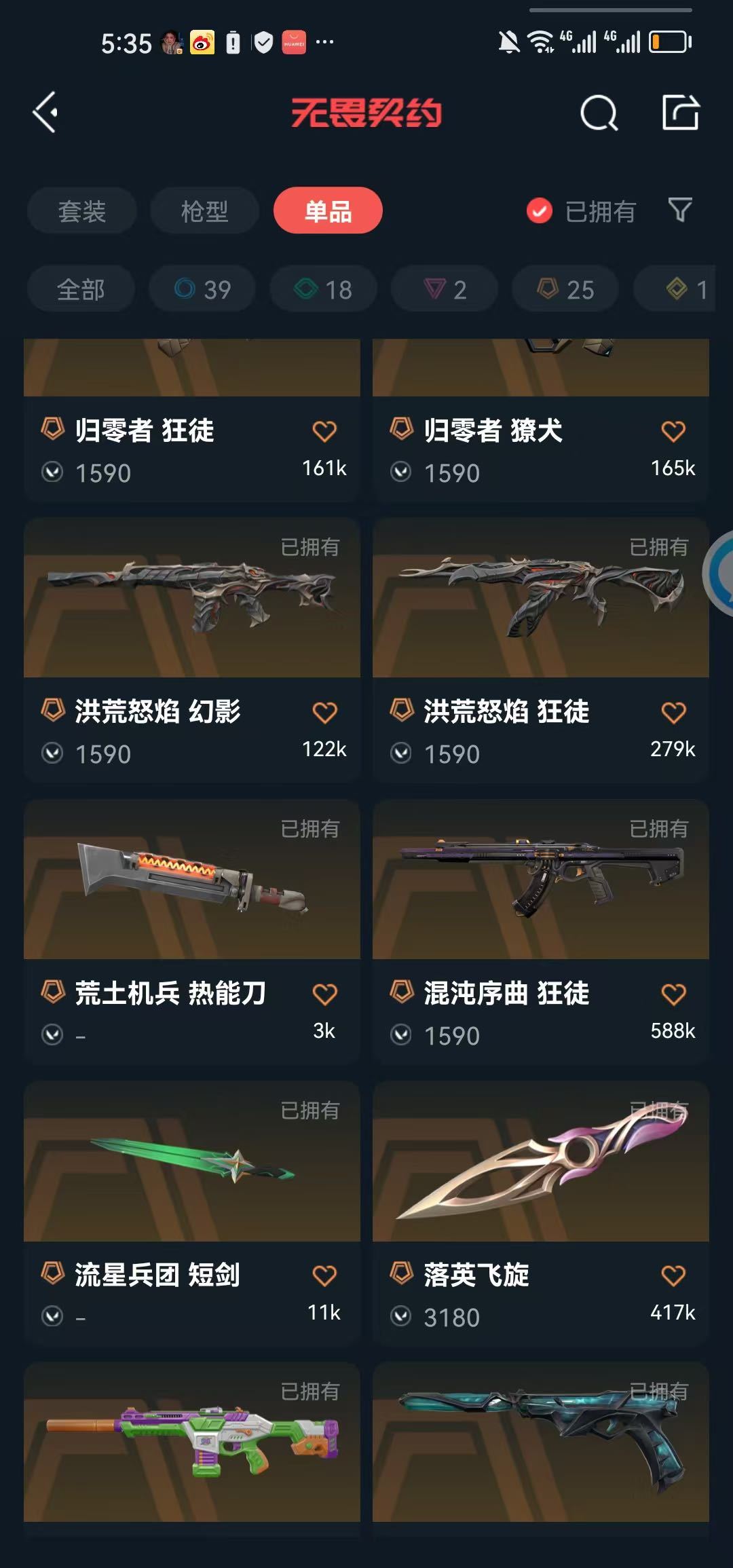The image size is (733, 1568).
Task: Tap the share icon in the header
Action: click(681, 112)
